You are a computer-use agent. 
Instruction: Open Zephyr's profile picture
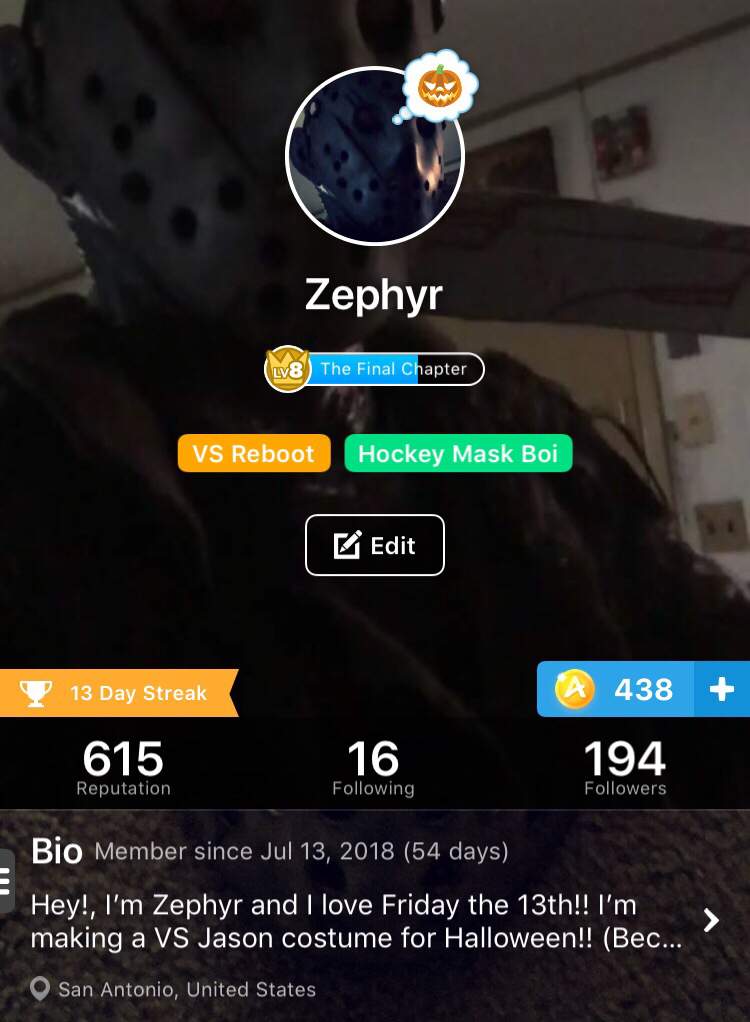click(x=374, y=156)
